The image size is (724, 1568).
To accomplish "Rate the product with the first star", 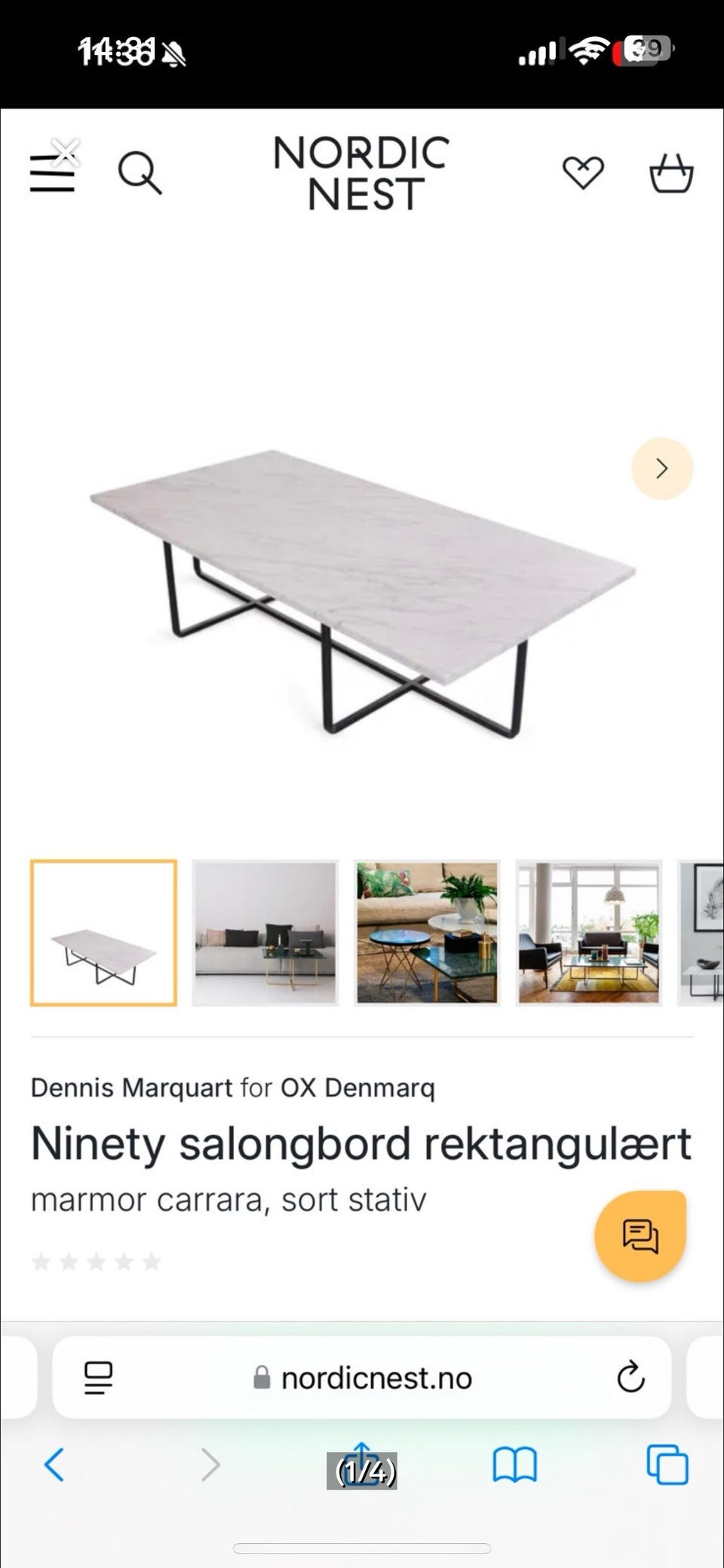I will (x=41, y=1261).
